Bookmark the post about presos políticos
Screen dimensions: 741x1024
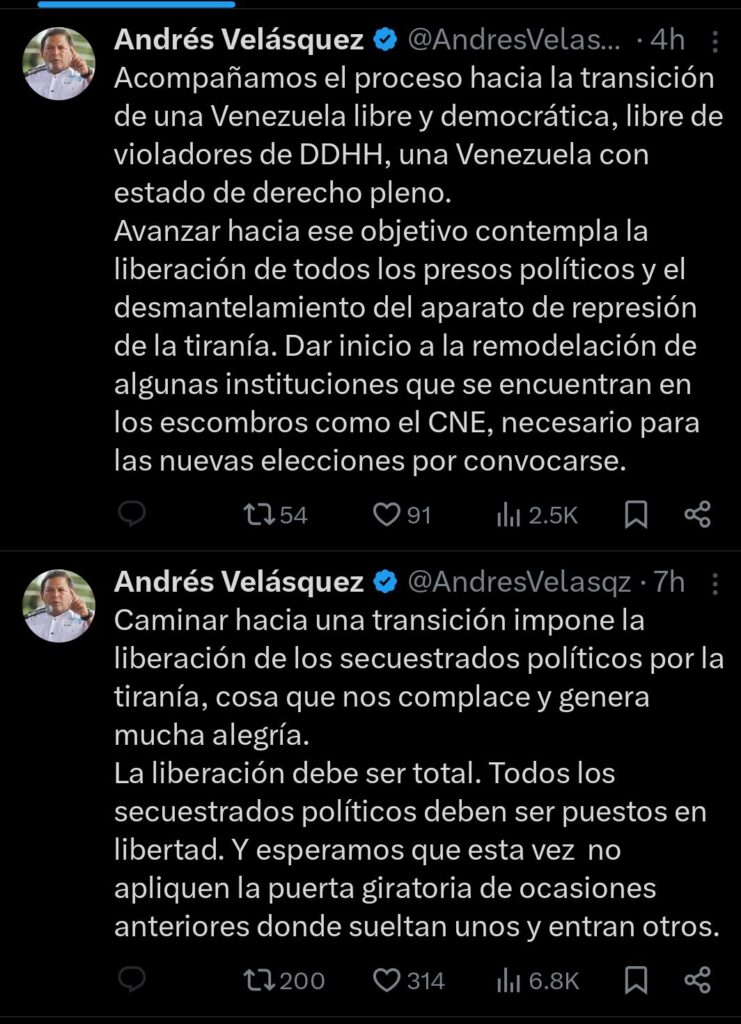coord(635,514)
